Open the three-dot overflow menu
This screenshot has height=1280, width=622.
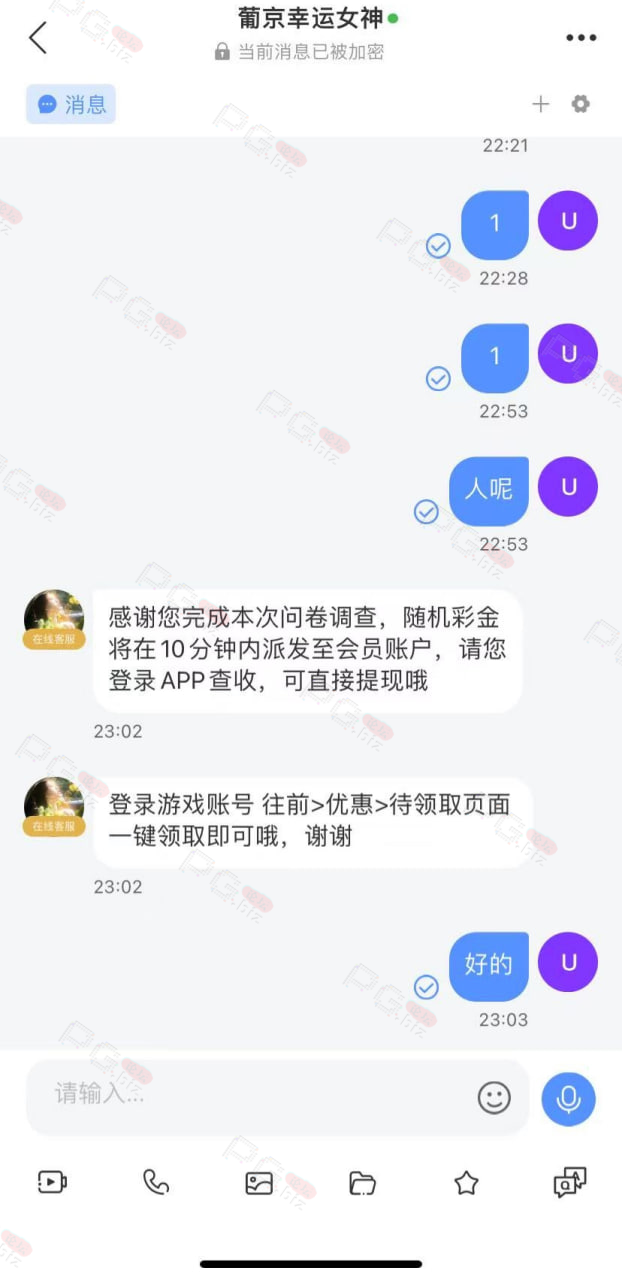(x=581, y=38)
